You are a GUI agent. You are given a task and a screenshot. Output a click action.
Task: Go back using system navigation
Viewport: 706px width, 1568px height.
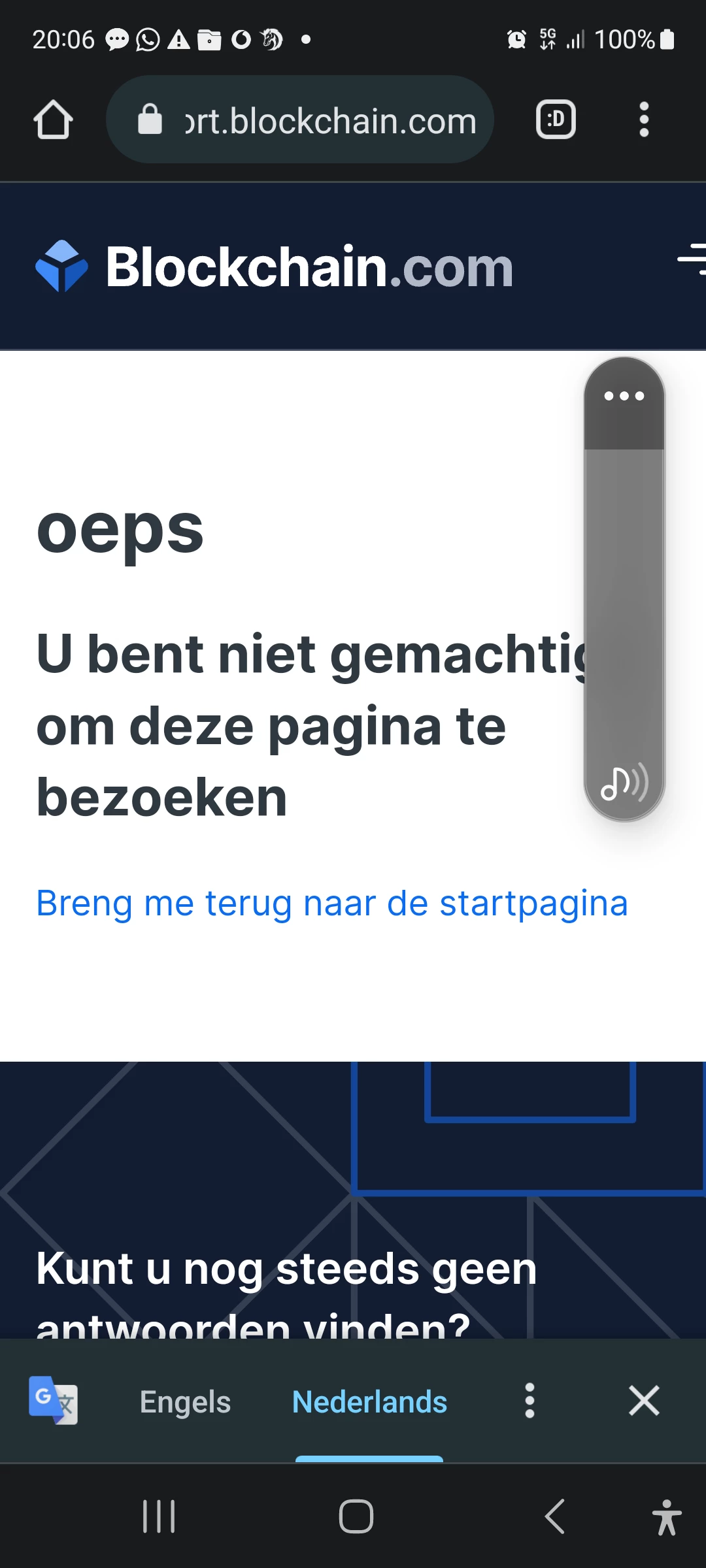point(554,1516)
